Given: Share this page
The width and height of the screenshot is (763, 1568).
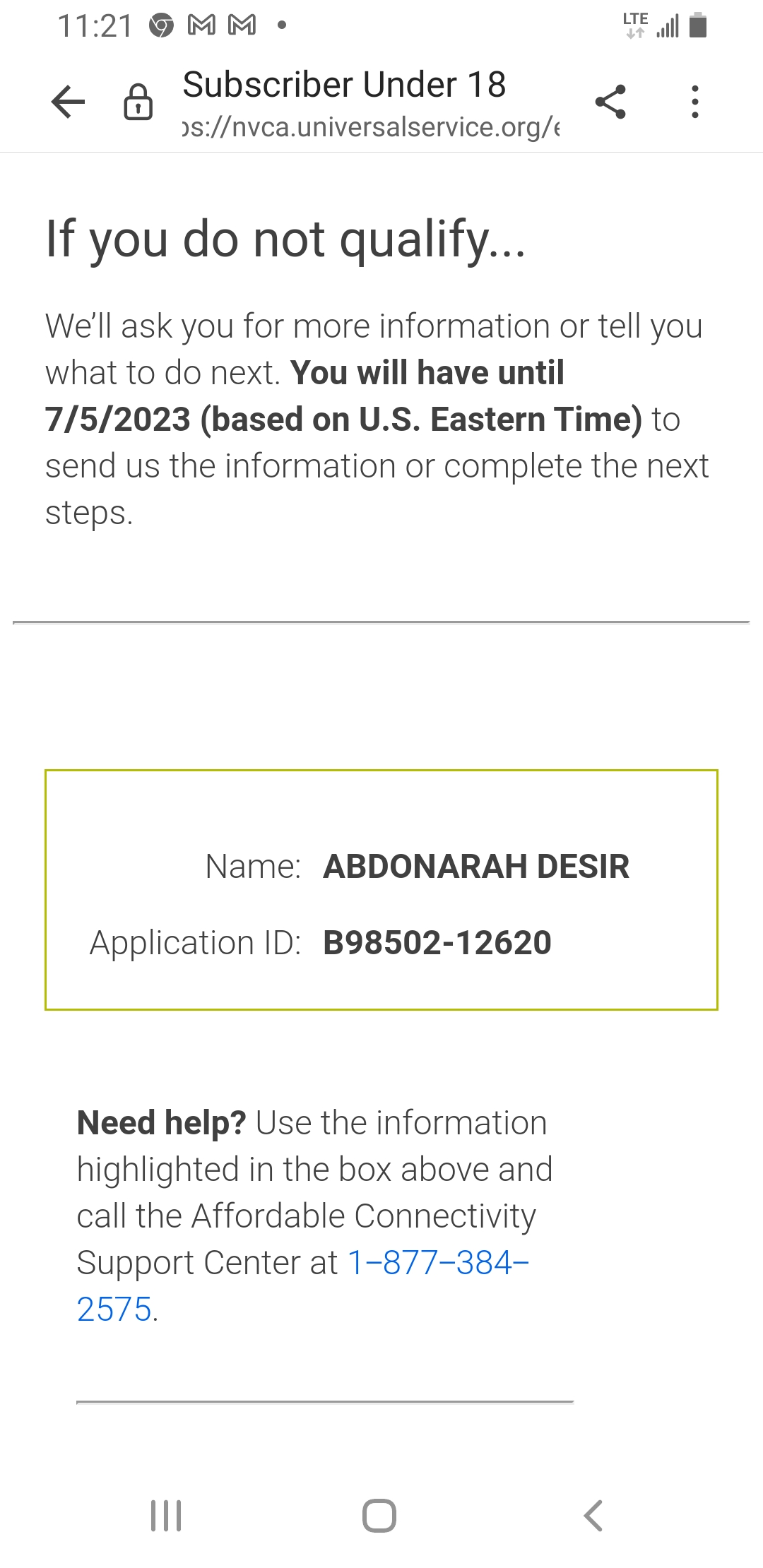Looking at the screenshot, I should [x=610, y=102].
